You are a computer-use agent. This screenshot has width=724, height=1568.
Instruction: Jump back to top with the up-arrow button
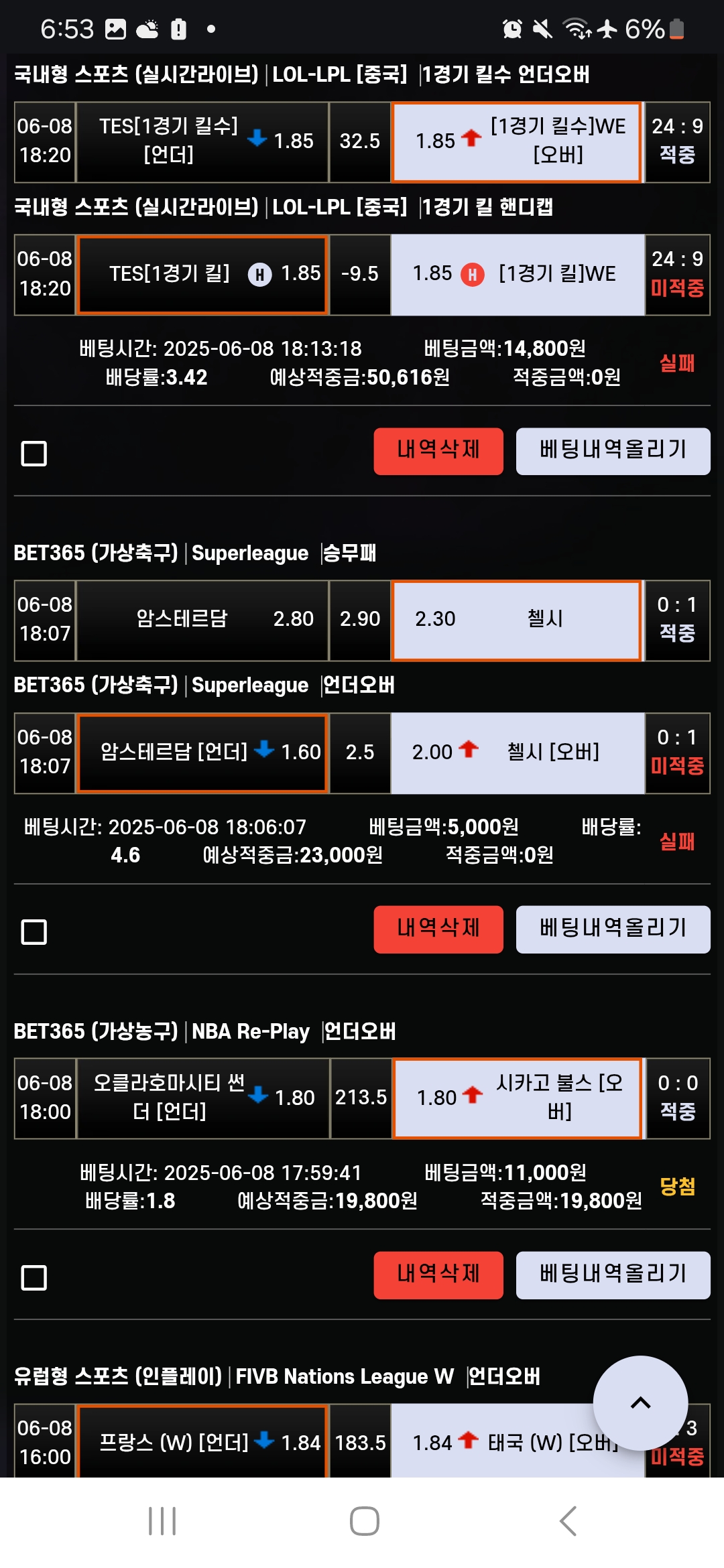point(640,1402)
